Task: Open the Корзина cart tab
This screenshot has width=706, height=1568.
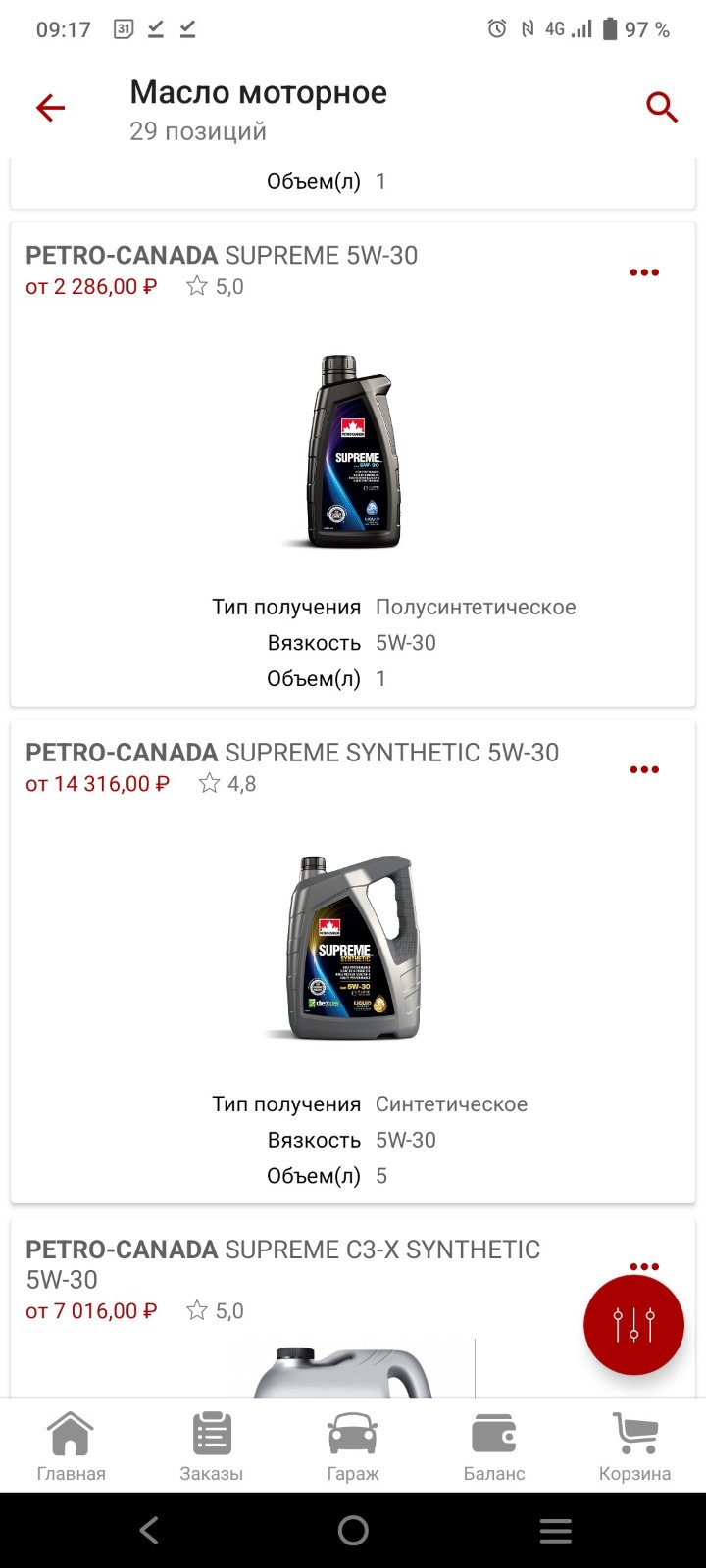Action: [x=635, y=1445]
